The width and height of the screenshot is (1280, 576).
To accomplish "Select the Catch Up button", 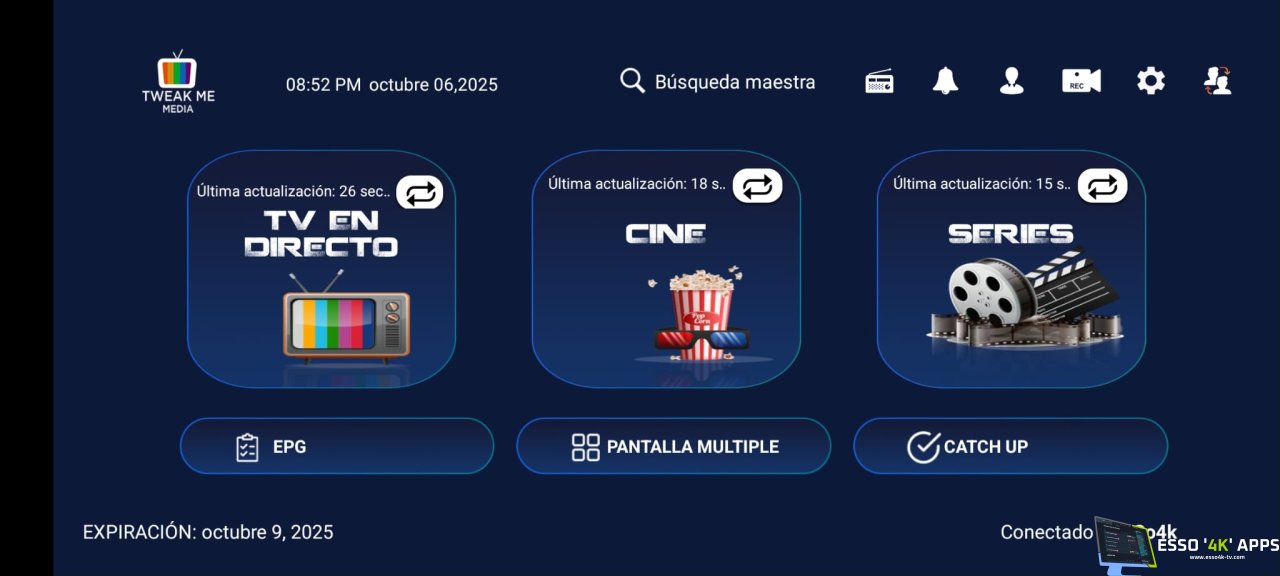I will coord(1010,446).
